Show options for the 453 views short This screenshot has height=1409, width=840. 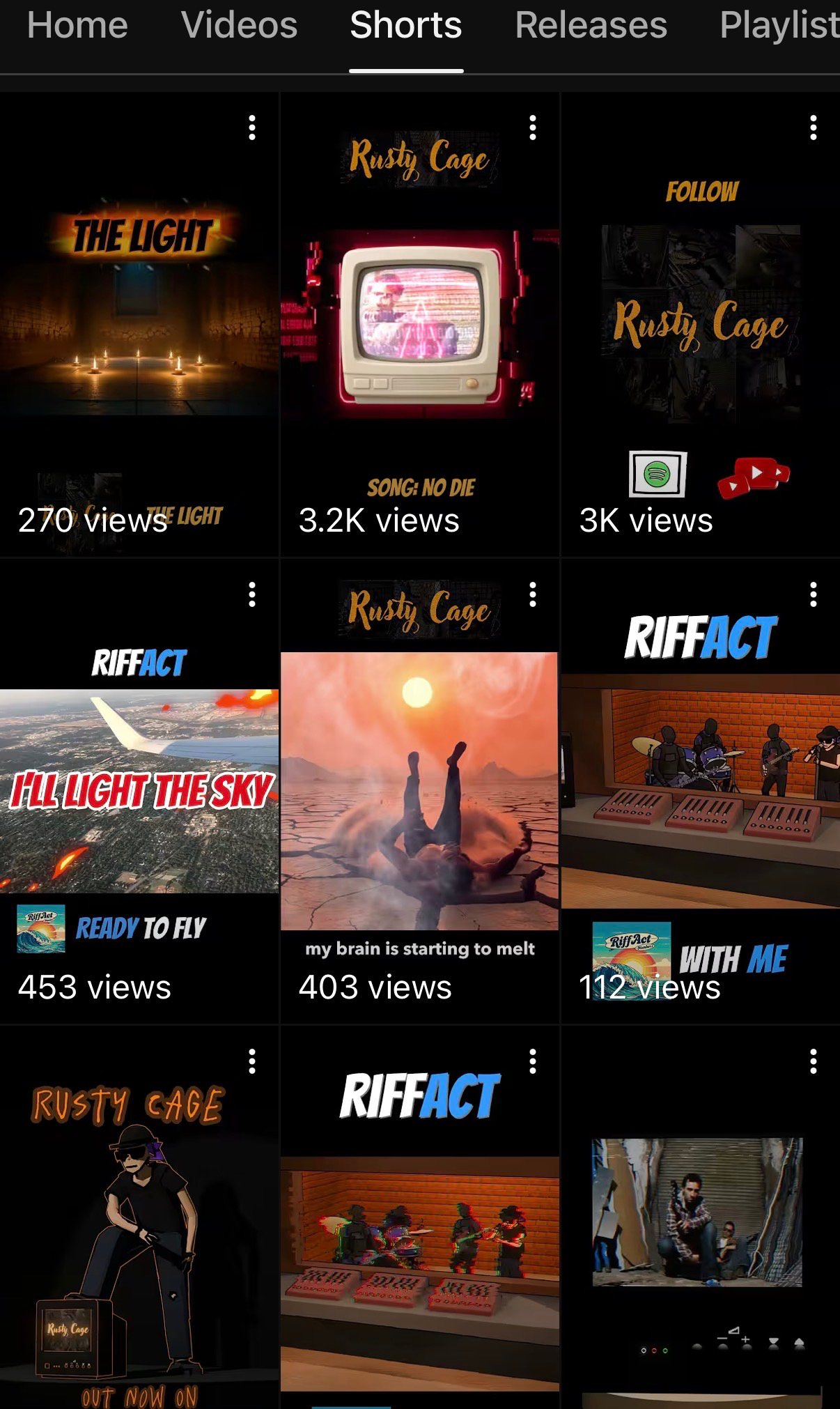coord(252,594)
